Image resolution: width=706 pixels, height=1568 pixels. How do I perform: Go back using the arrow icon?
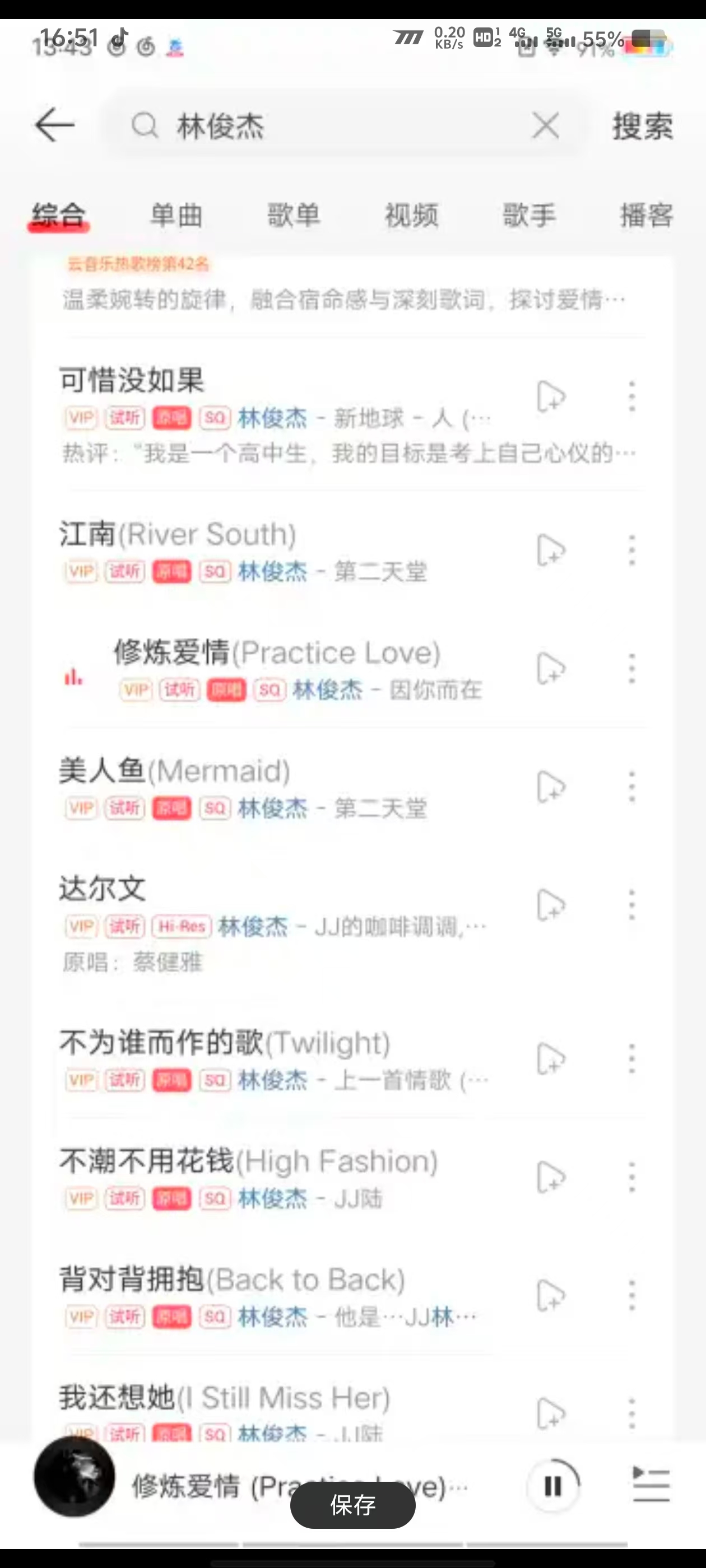pyautogui.click(x=55, y=125)
